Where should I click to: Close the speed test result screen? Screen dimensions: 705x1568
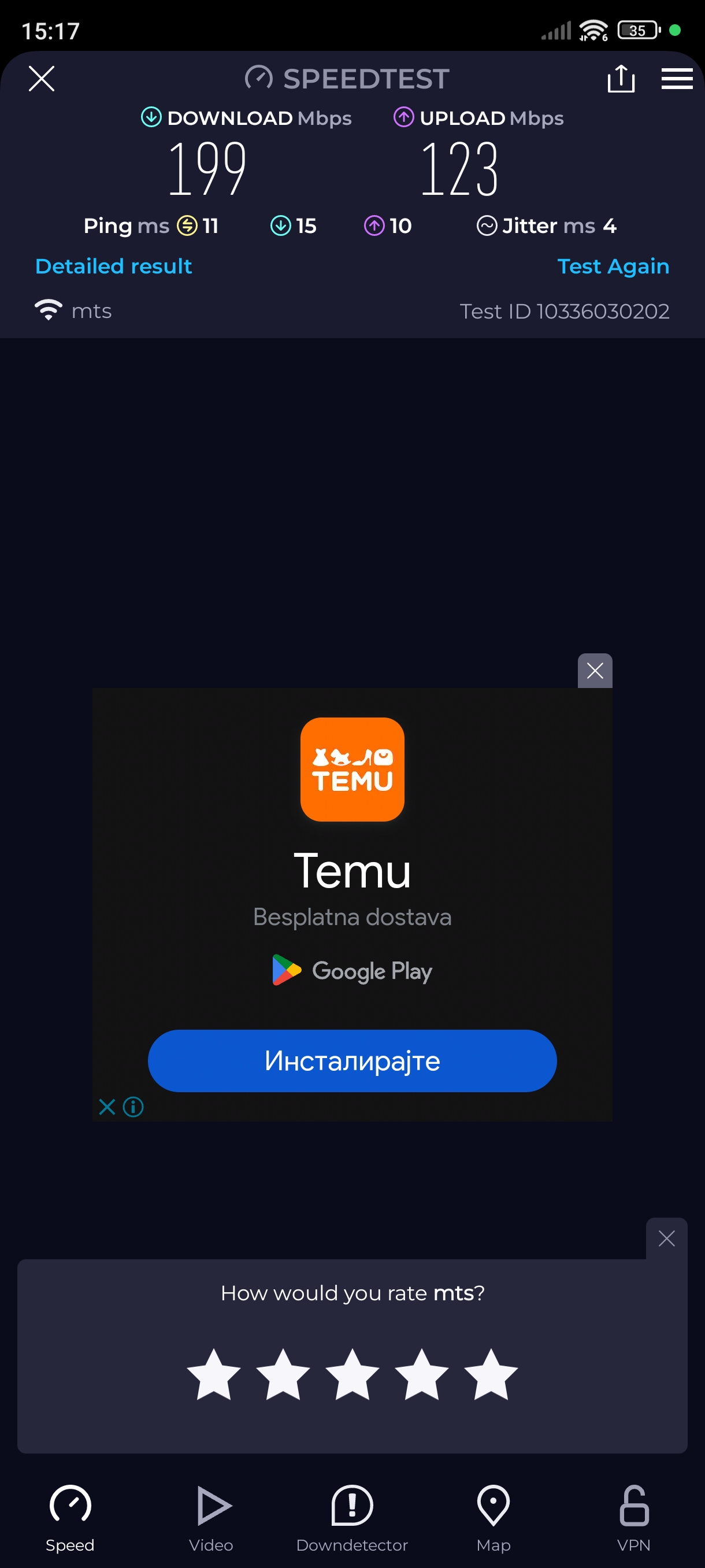[42, 79]
